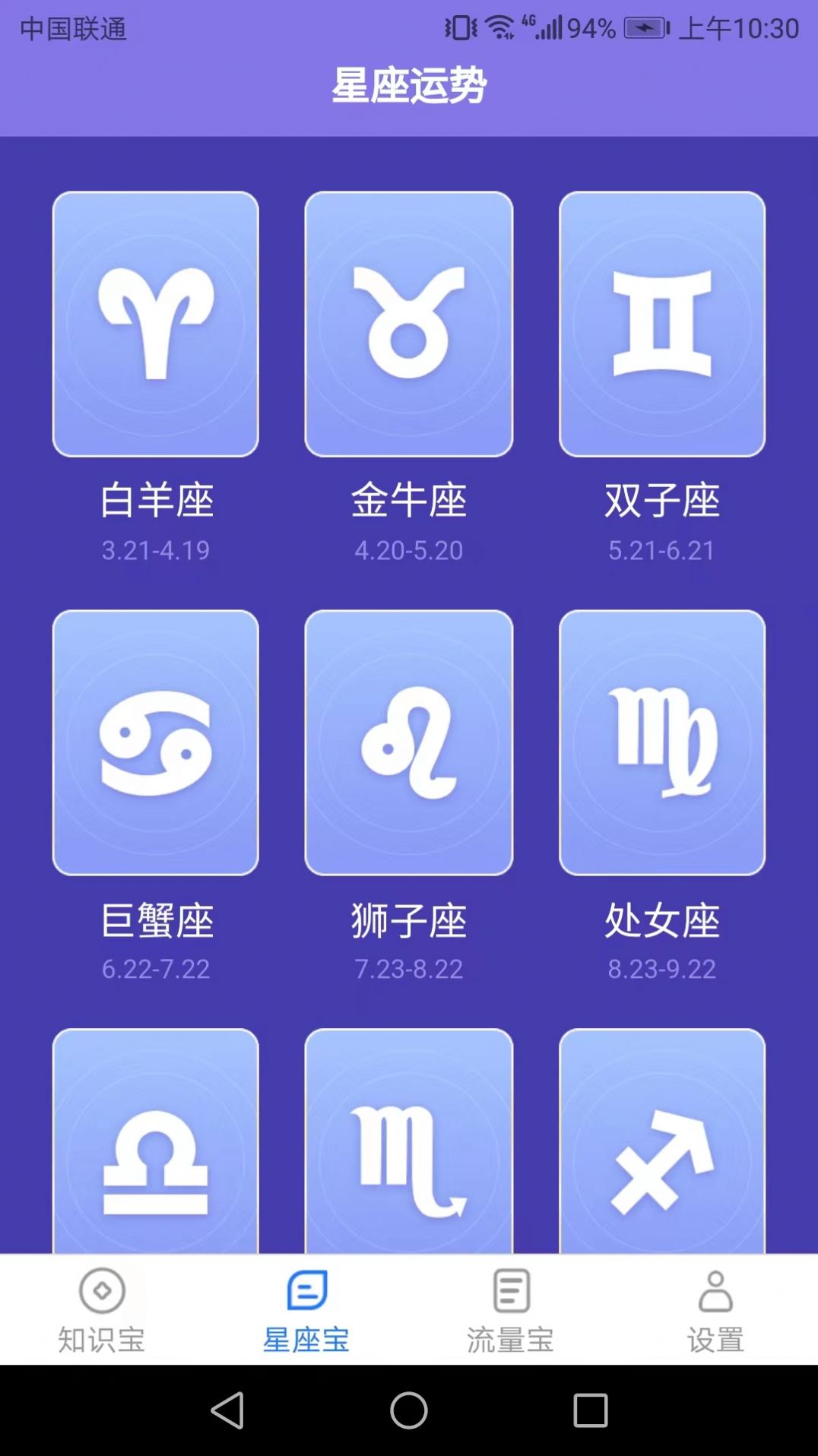Open the Sagittarius arrow symbol card
The image size is (818, 1456).
click(x=662, y=1147)
